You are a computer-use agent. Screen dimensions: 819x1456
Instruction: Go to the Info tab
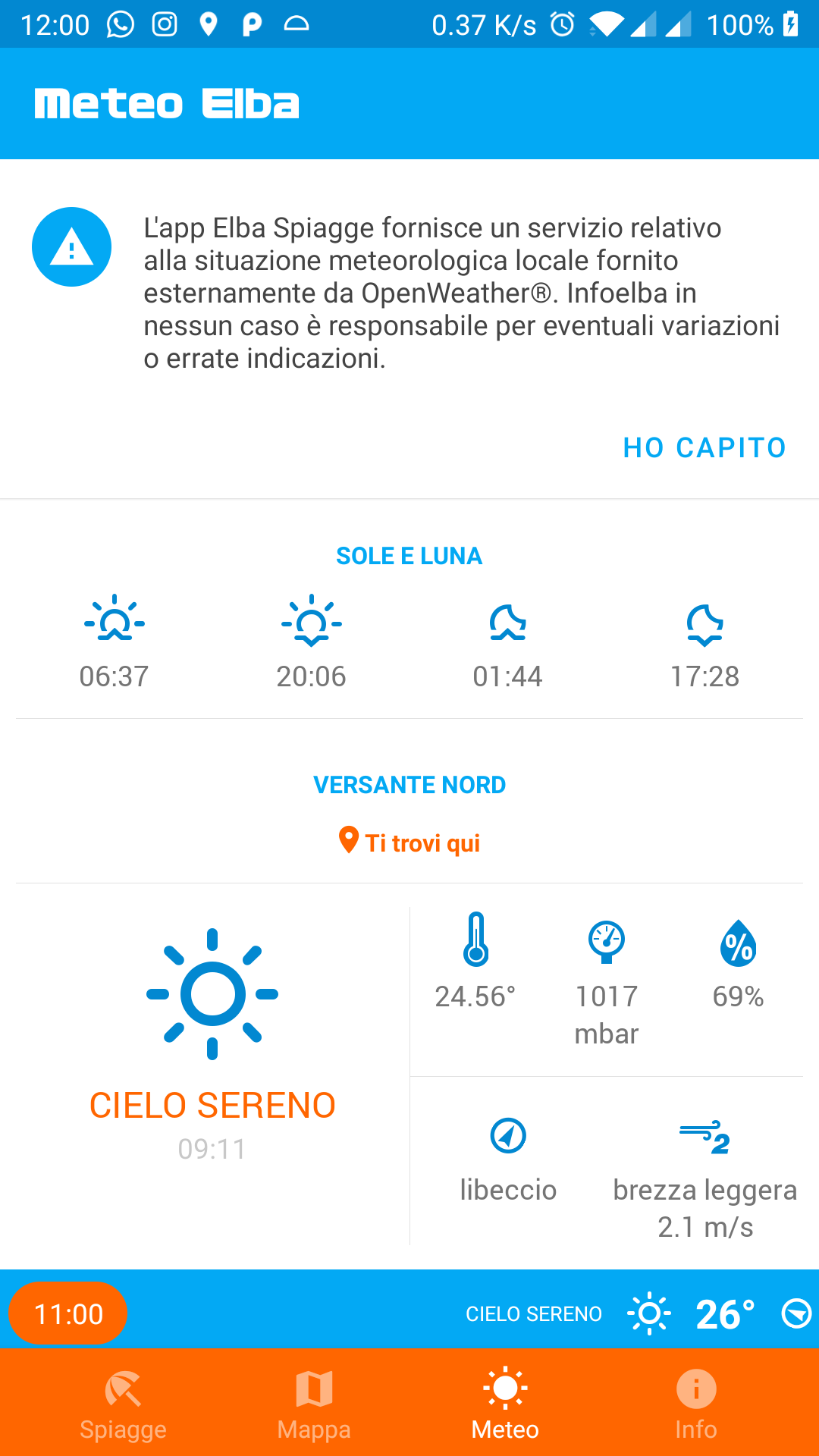coord(695,1404)
